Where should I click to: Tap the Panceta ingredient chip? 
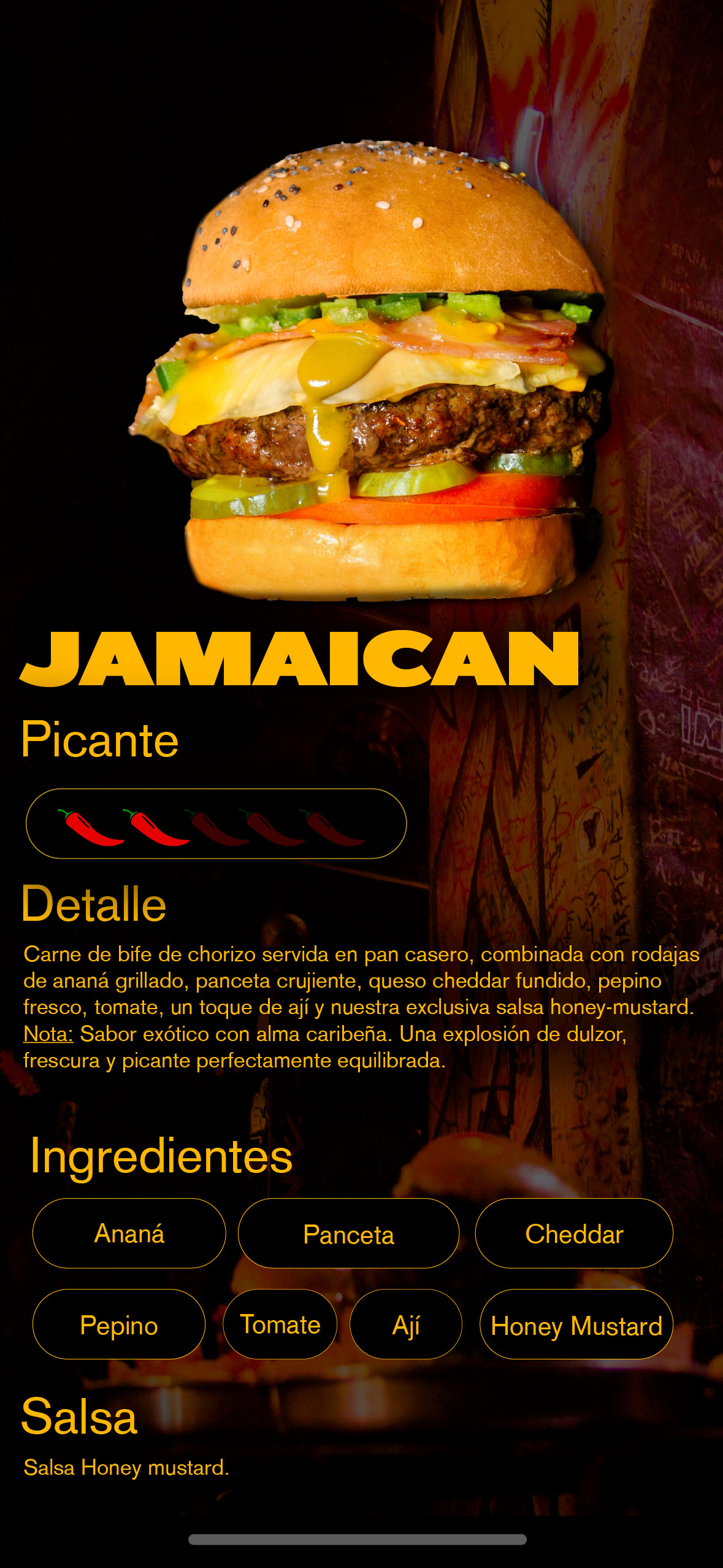point(348,1233)
